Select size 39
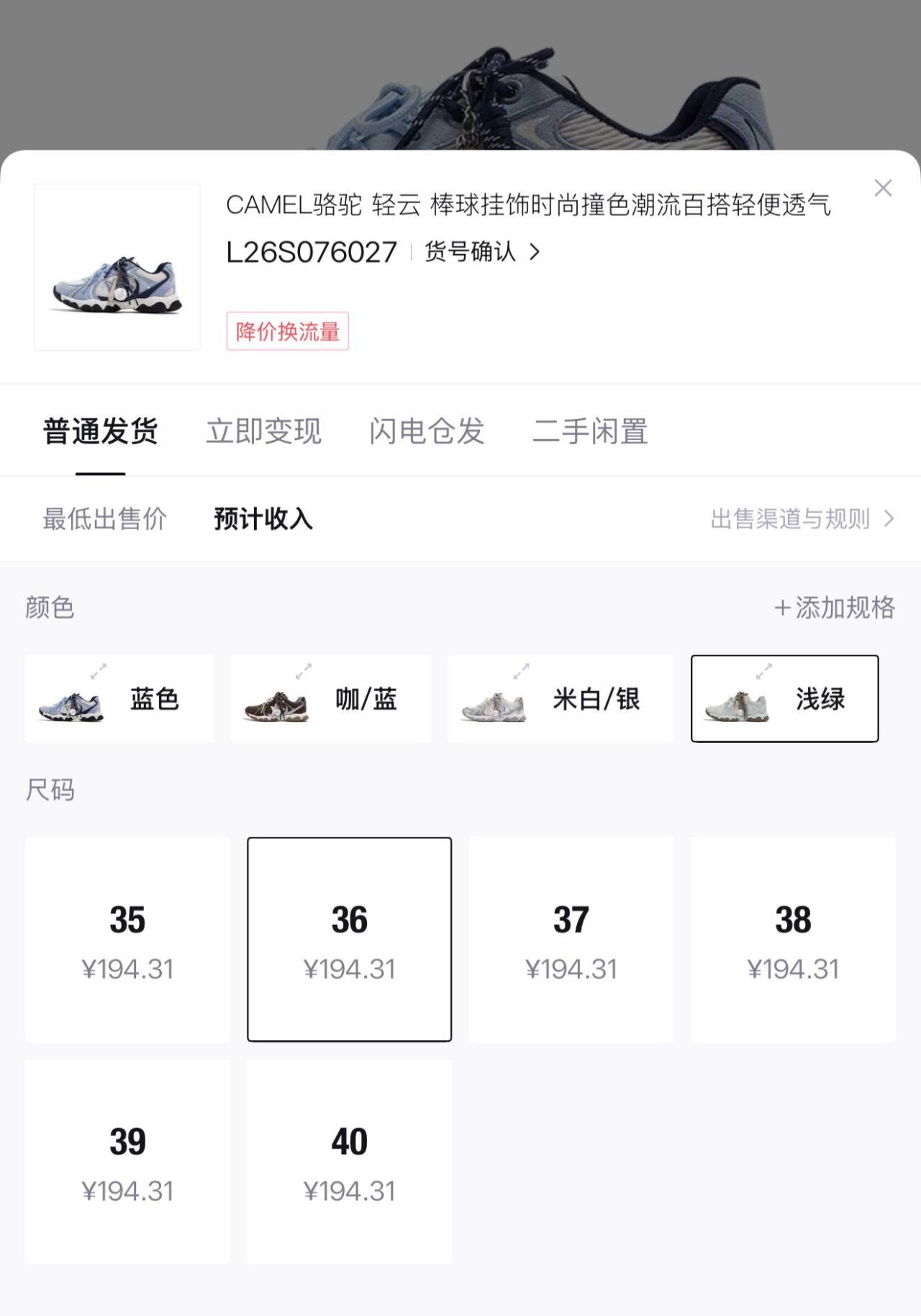 127,1161
